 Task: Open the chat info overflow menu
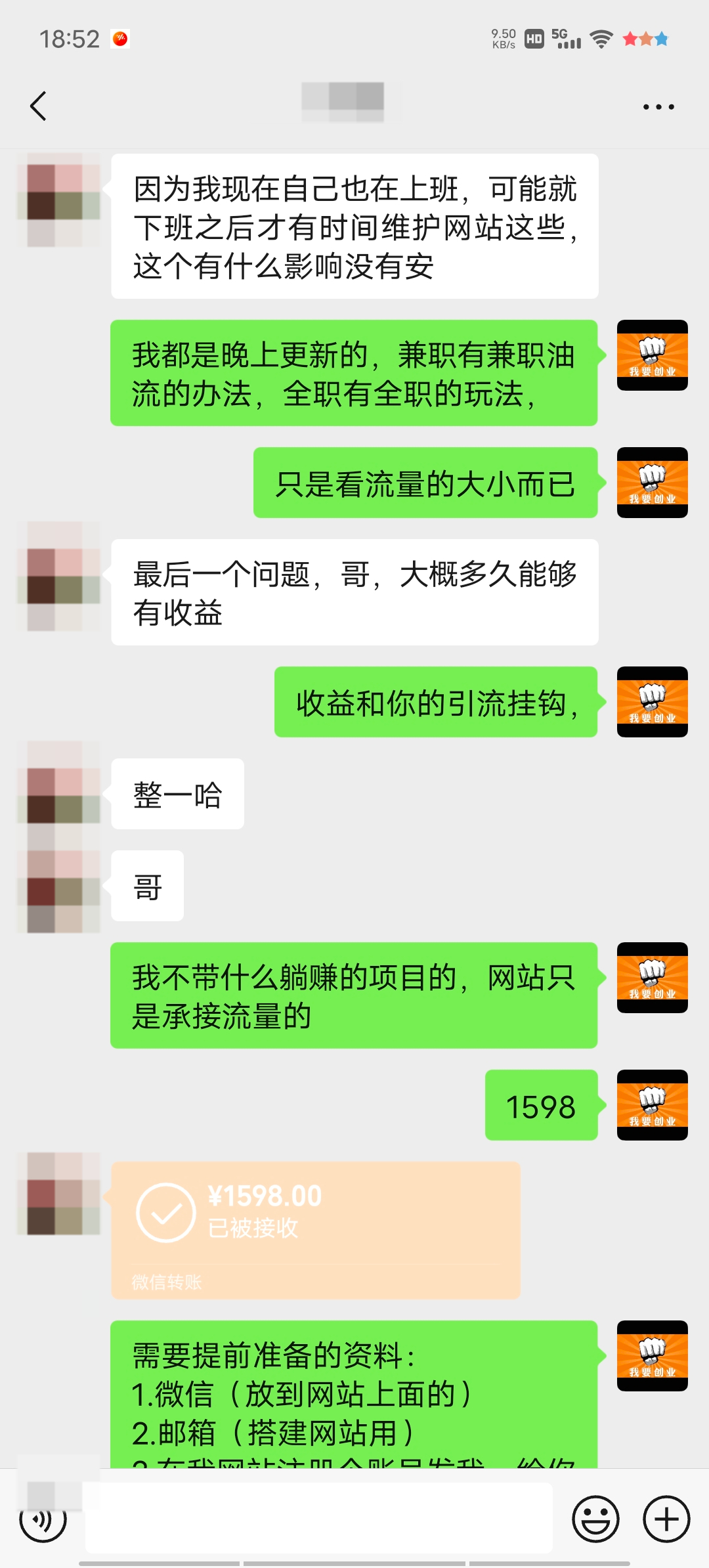(658, 106)
